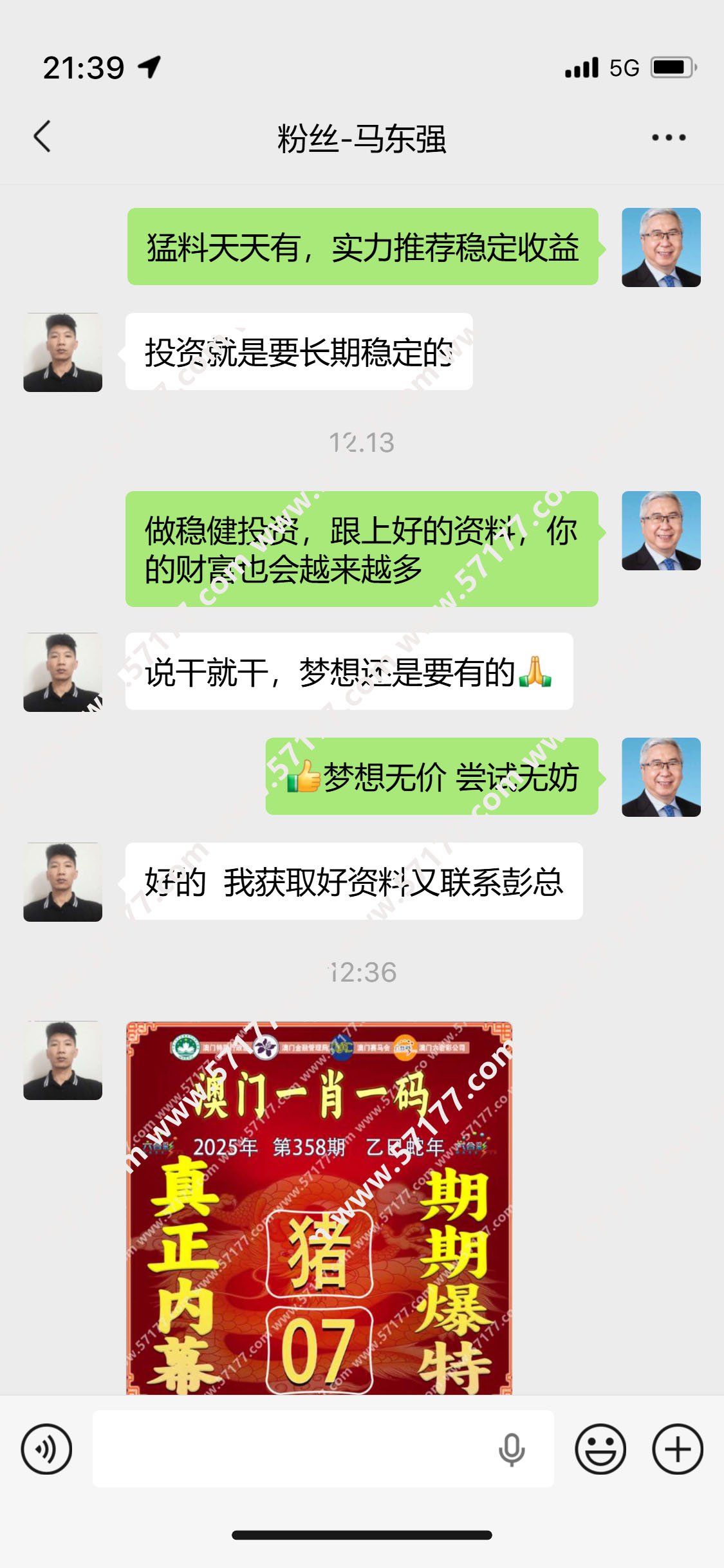Open sender avatar beside 猛料天天有 message
Image resolution: width=724 pixels, height=1568 pixels.
point(661,248)
